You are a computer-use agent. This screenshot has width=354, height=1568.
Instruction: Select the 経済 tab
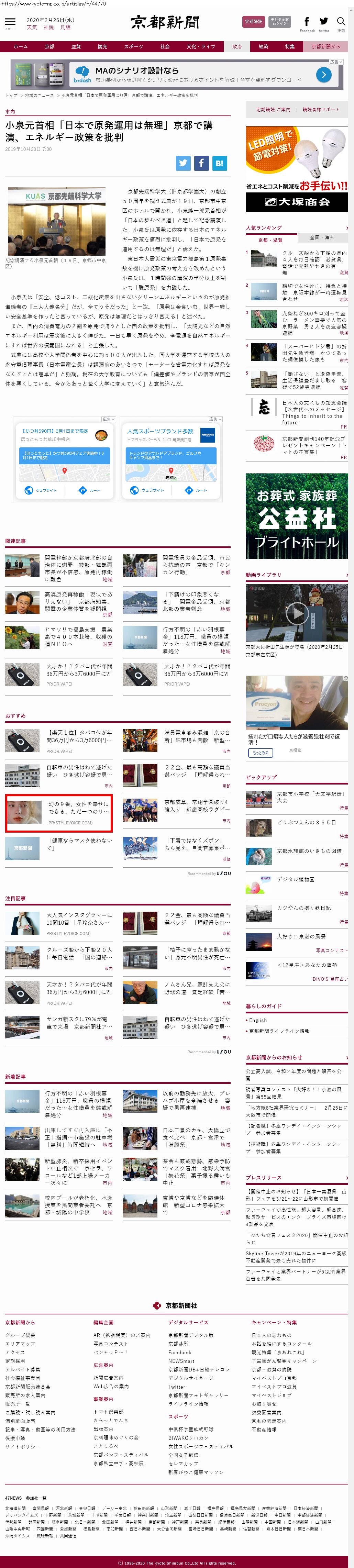click(x=263, y=46)
